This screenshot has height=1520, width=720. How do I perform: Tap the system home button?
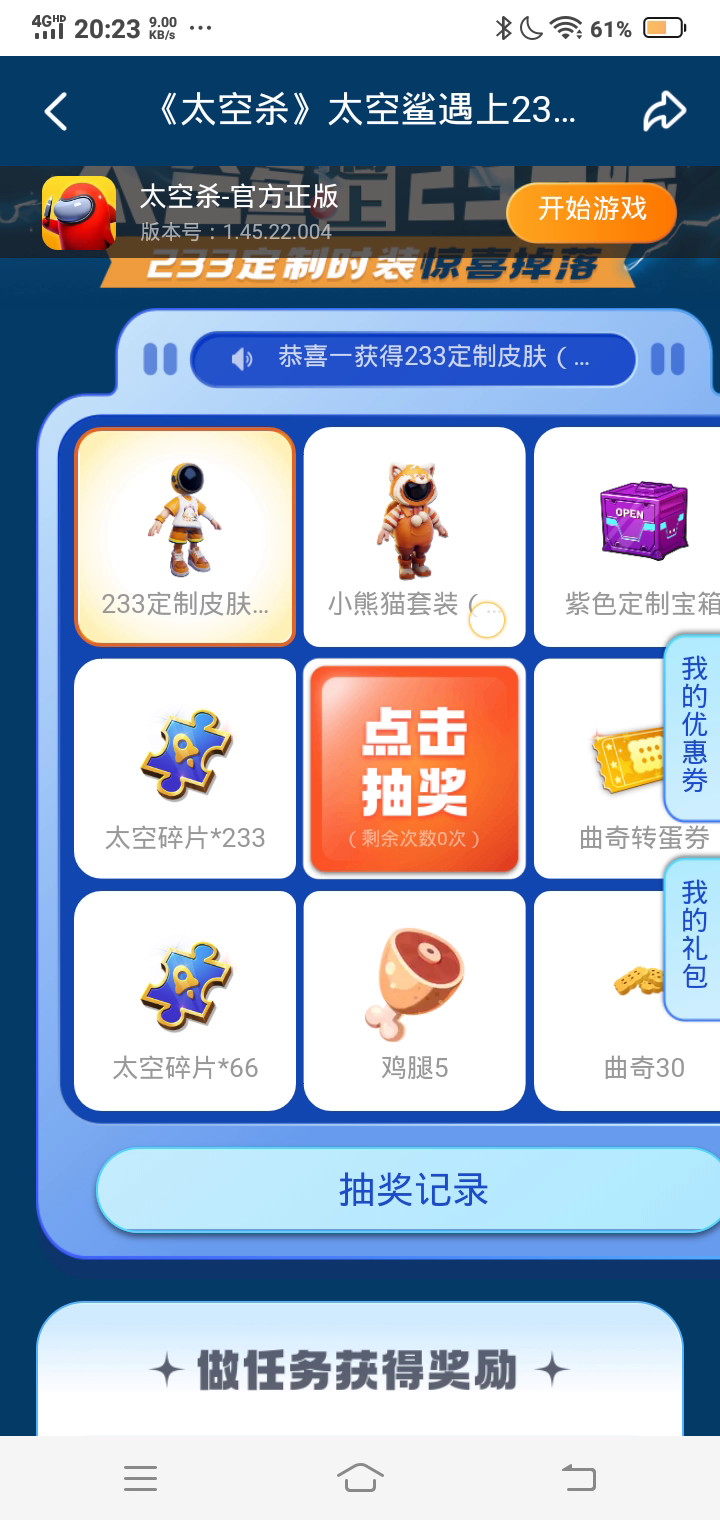click(x=360, y=1477)
